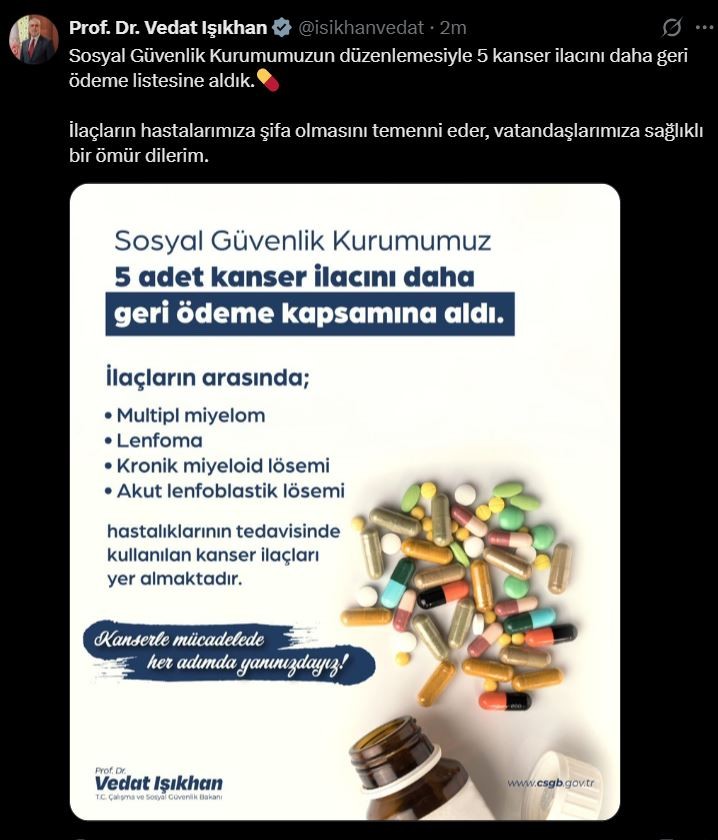Open the Prof. Dr. Vedat Işıkhan display name
Image resolution: width=718 pixels, height=840 pixels.
tap(167, 27)
